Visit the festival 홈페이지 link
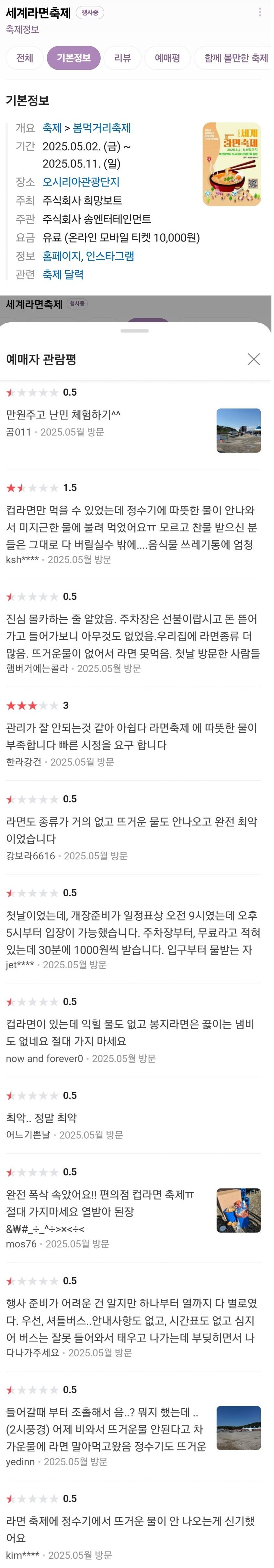Screen dimensions: 274x1568 point(61,256)
